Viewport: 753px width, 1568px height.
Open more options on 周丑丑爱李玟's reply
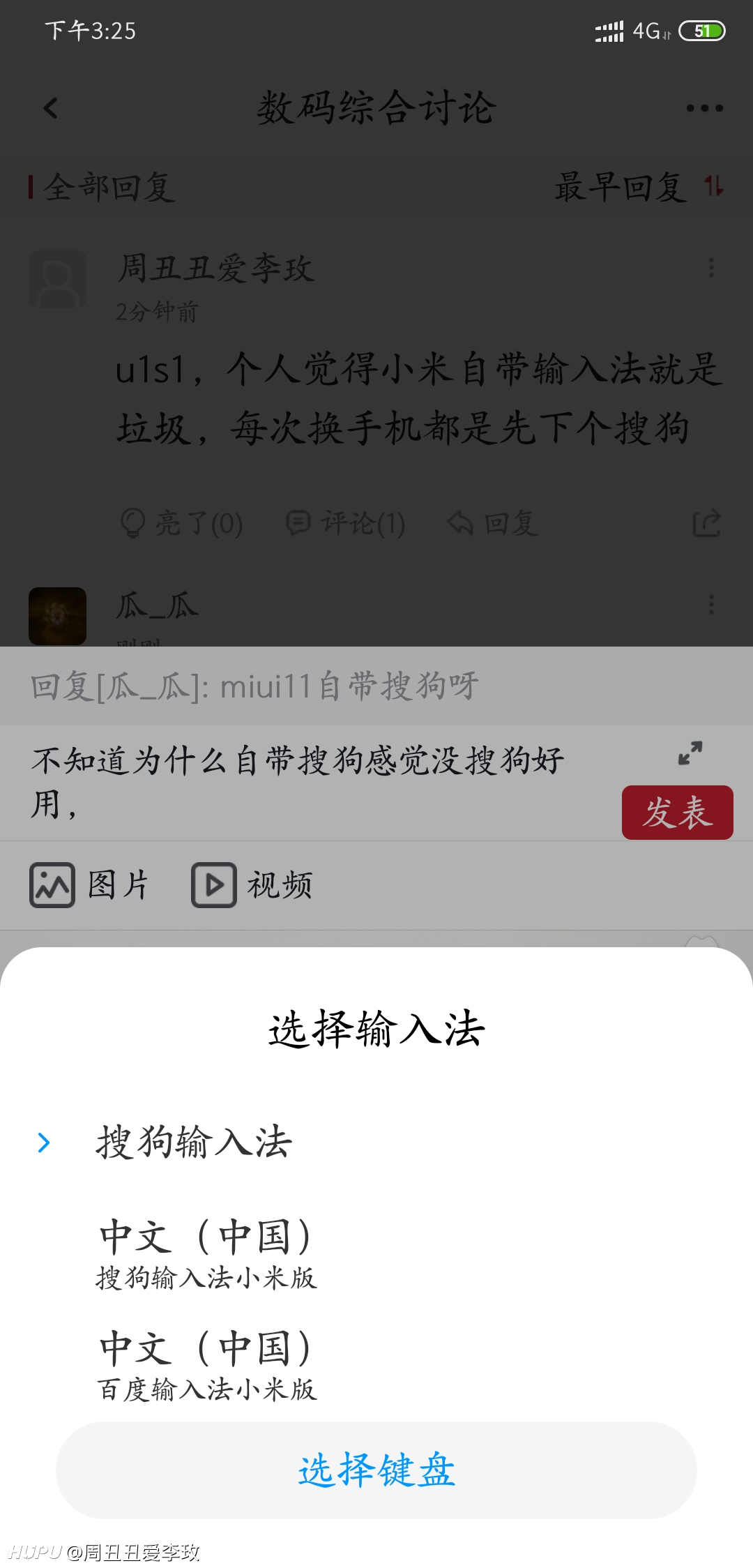click(711, 268)
